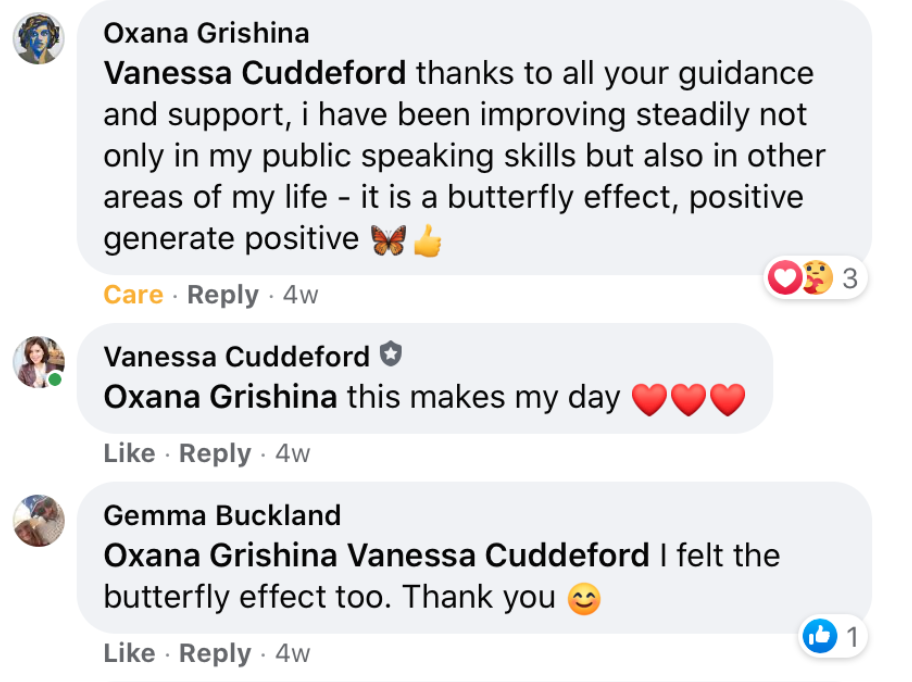
Task: Change the Care reaction on Oxana's comment
Action: click(x=133, y=295)
